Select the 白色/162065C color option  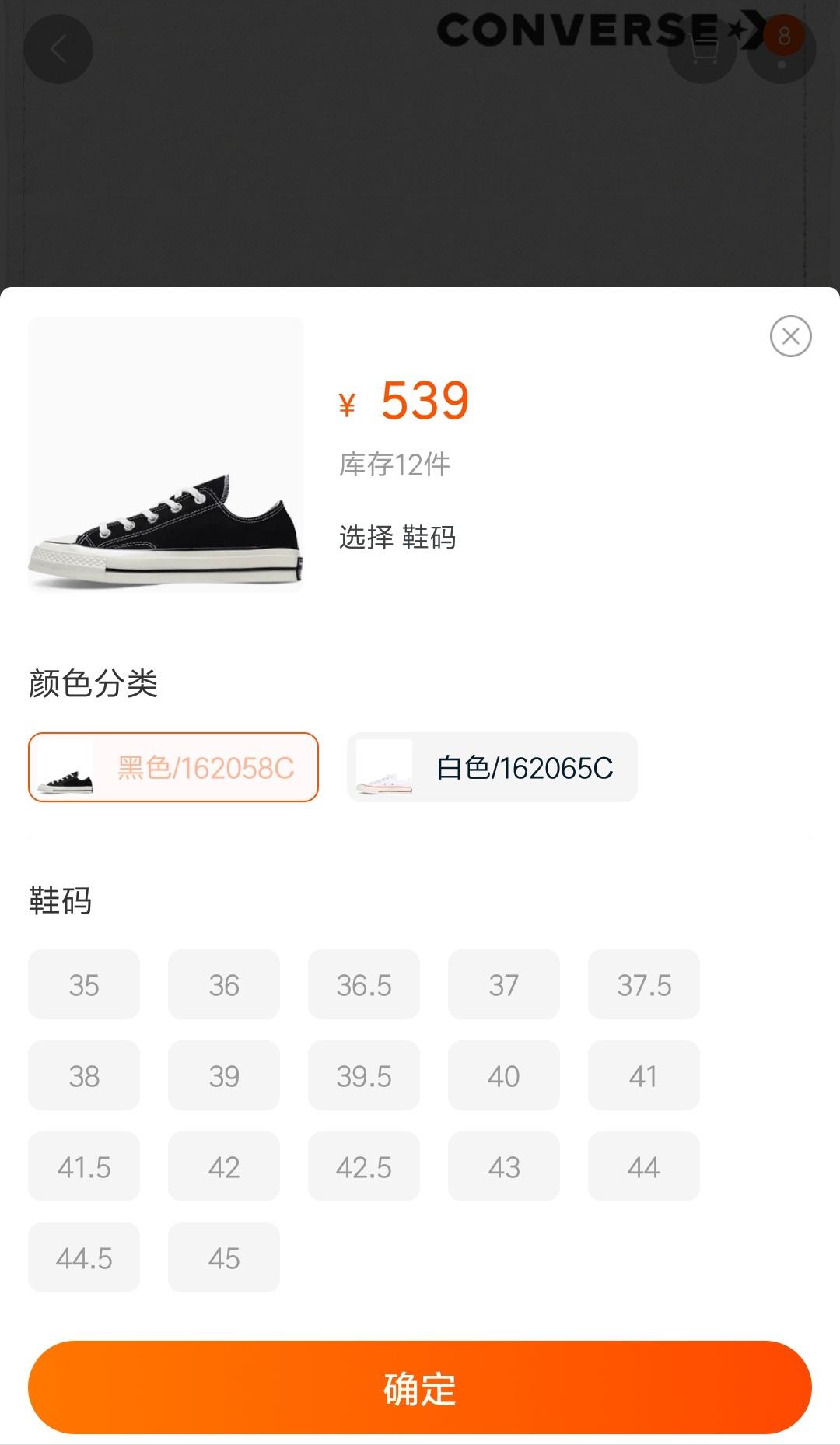click(x=493, y=767)
